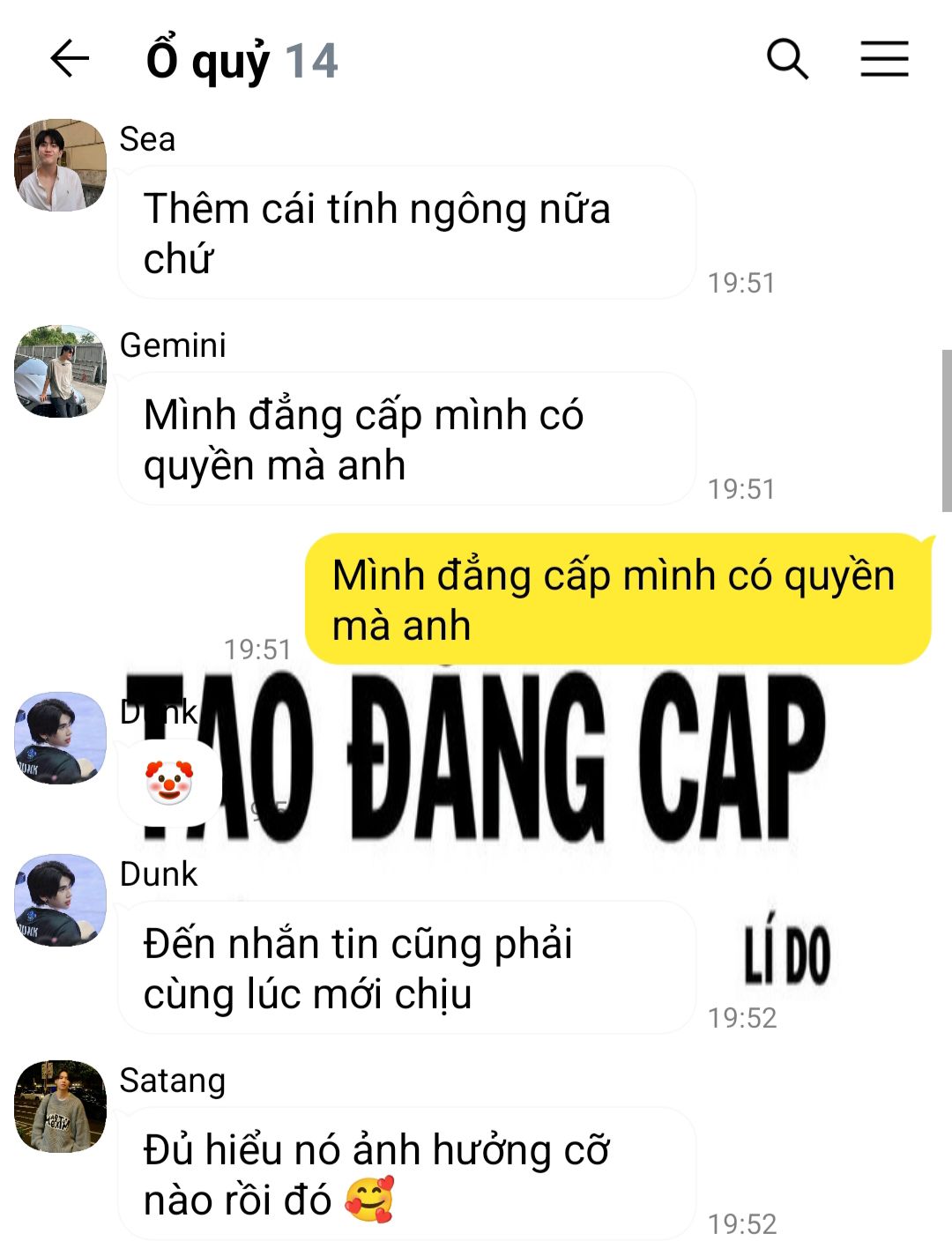Open Dunk's avatar beside the "Đến nhắn tin" message
This screenshot has height=1256, width=952.
point(60,900)
